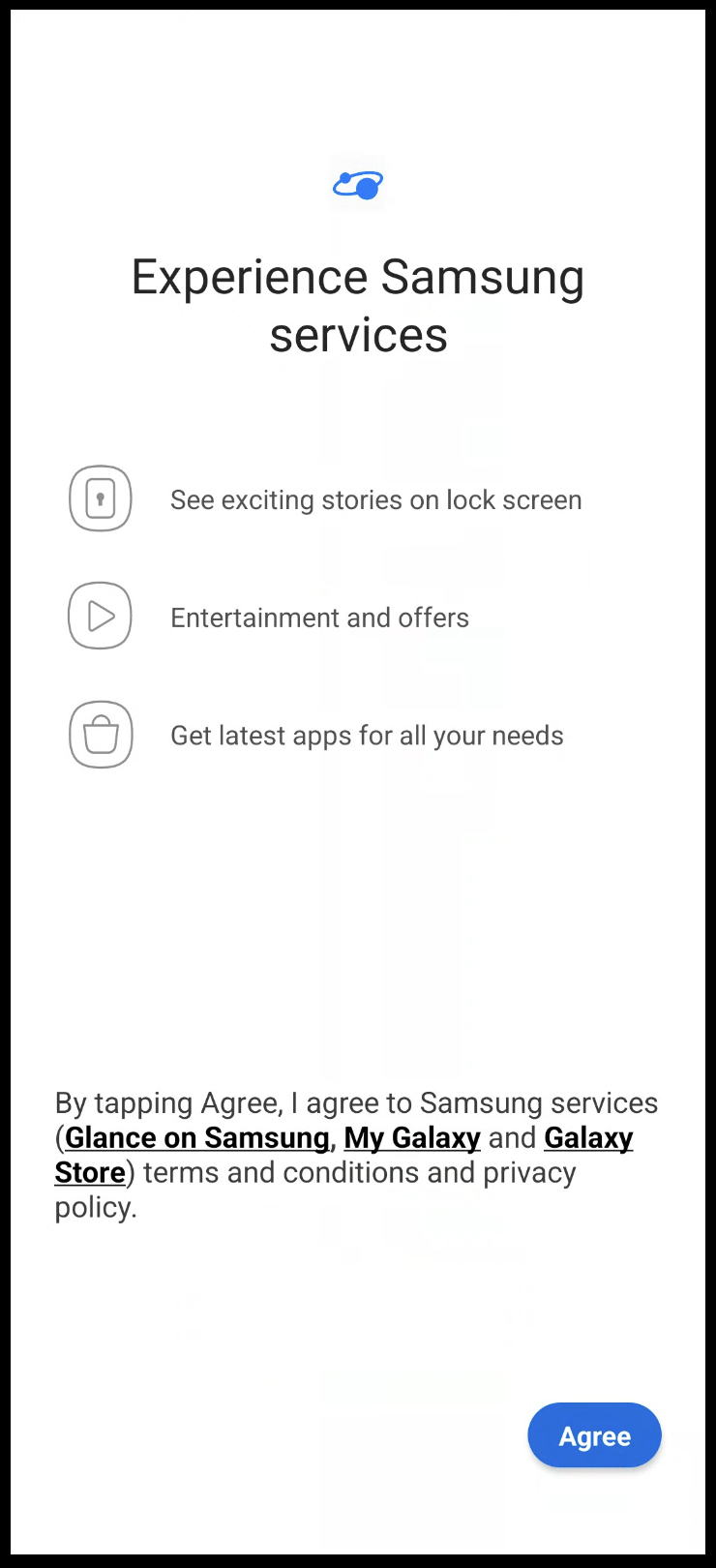Click the blue Samsung services orbit logo

[358, 184]
